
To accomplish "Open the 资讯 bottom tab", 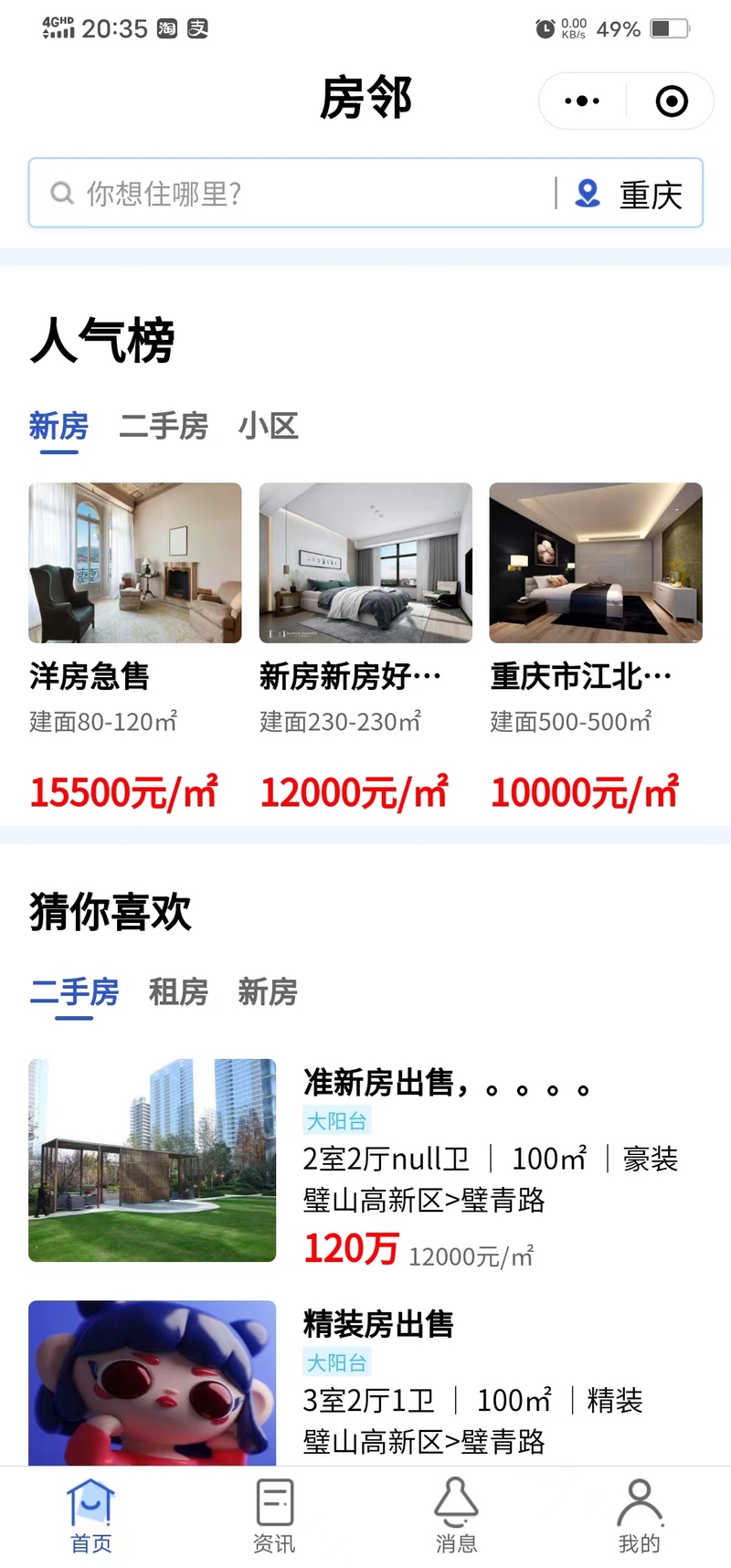I will [x=274, y=1517].
